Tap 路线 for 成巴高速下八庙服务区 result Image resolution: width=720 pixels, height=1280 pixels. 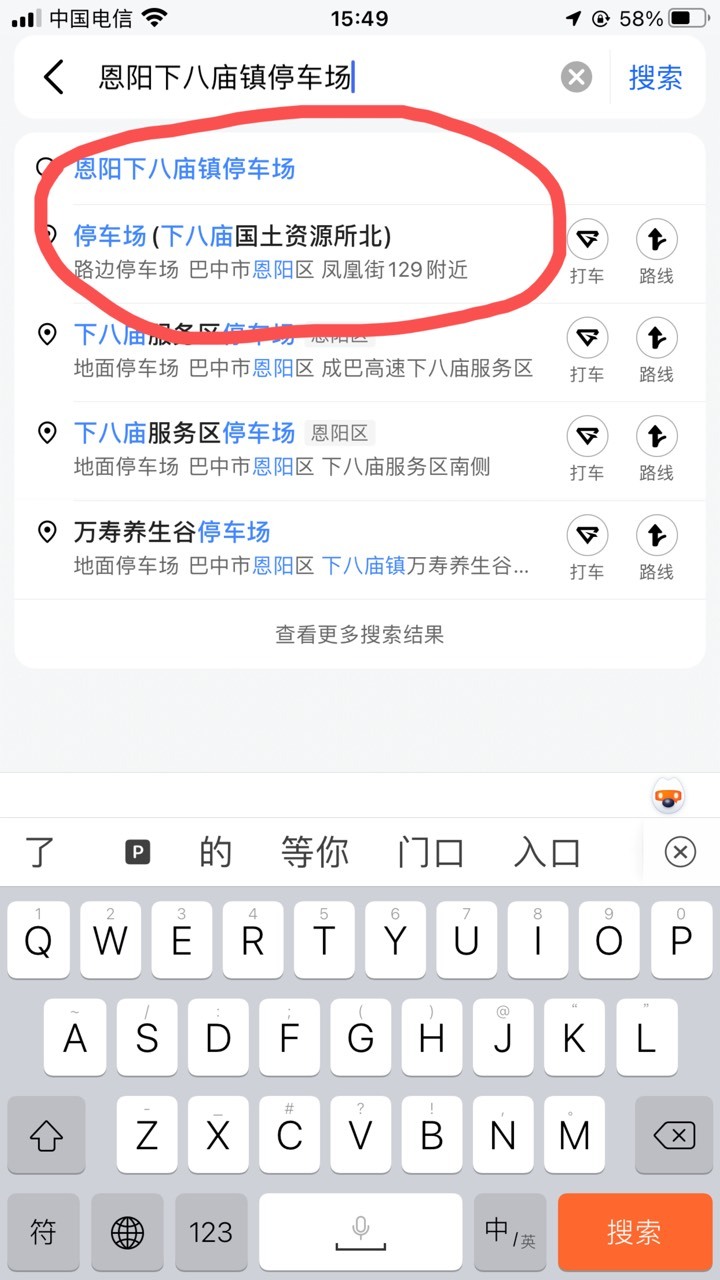point(656,350)
